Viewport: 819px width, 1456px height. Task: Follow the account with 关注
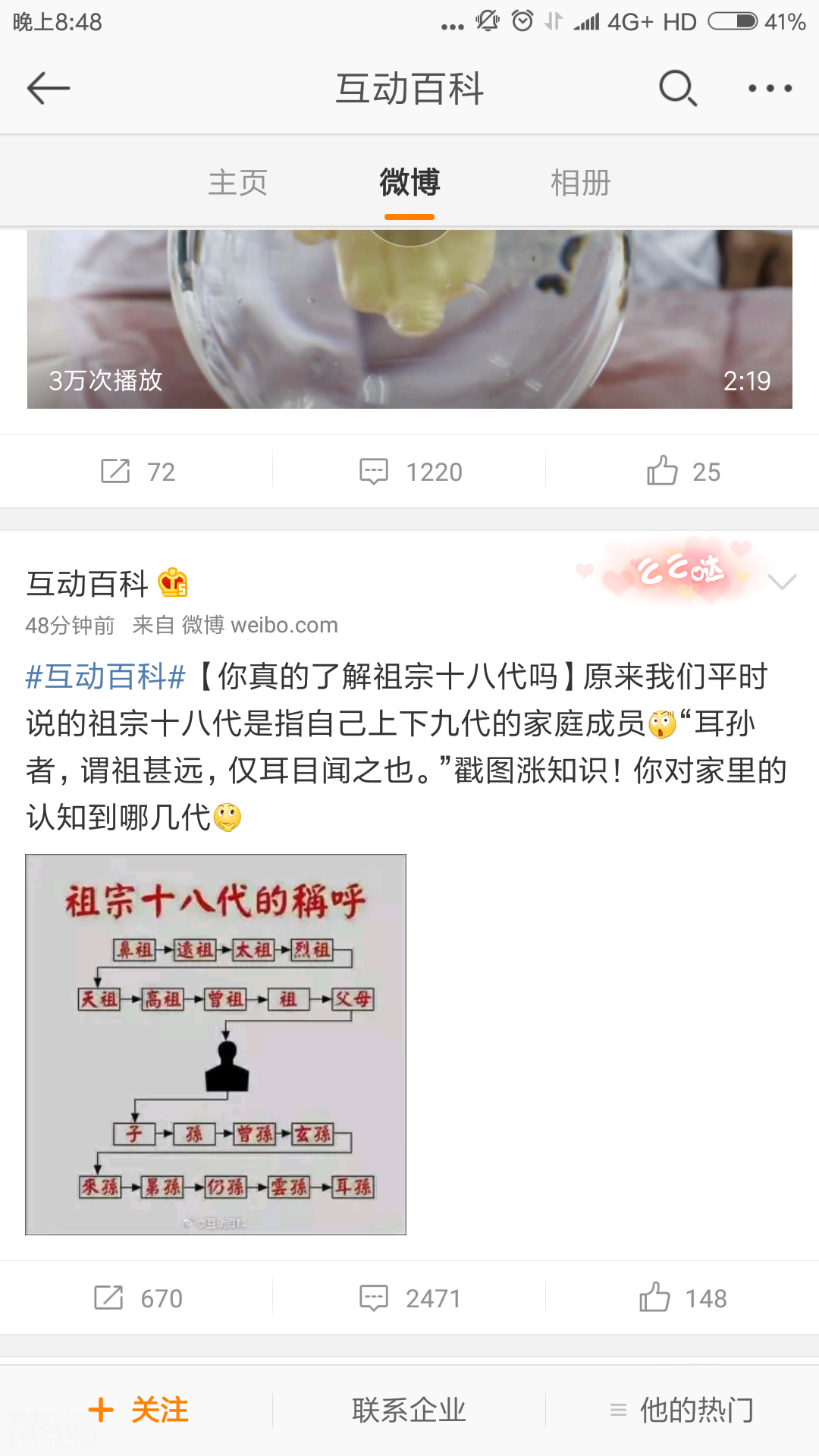137,1410
